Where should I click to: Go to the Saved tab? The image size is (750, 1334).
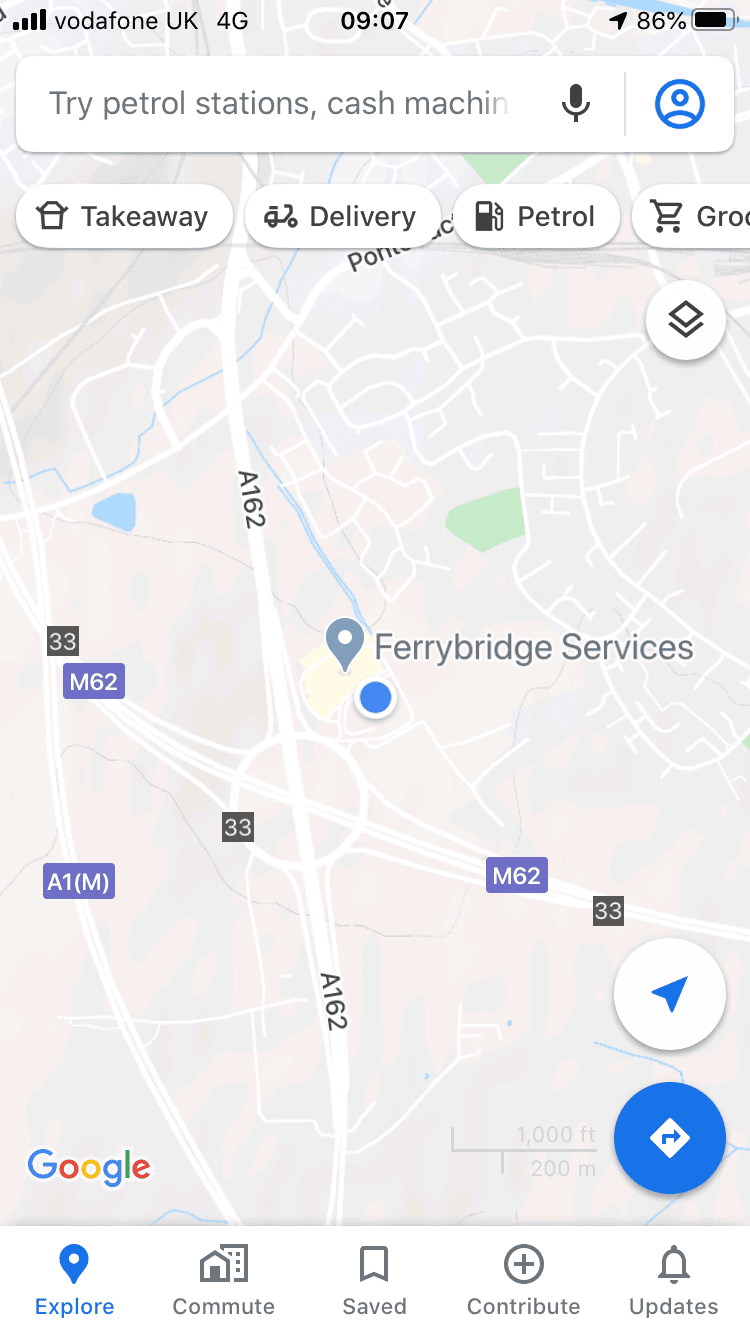click(x=374, y=1280)
